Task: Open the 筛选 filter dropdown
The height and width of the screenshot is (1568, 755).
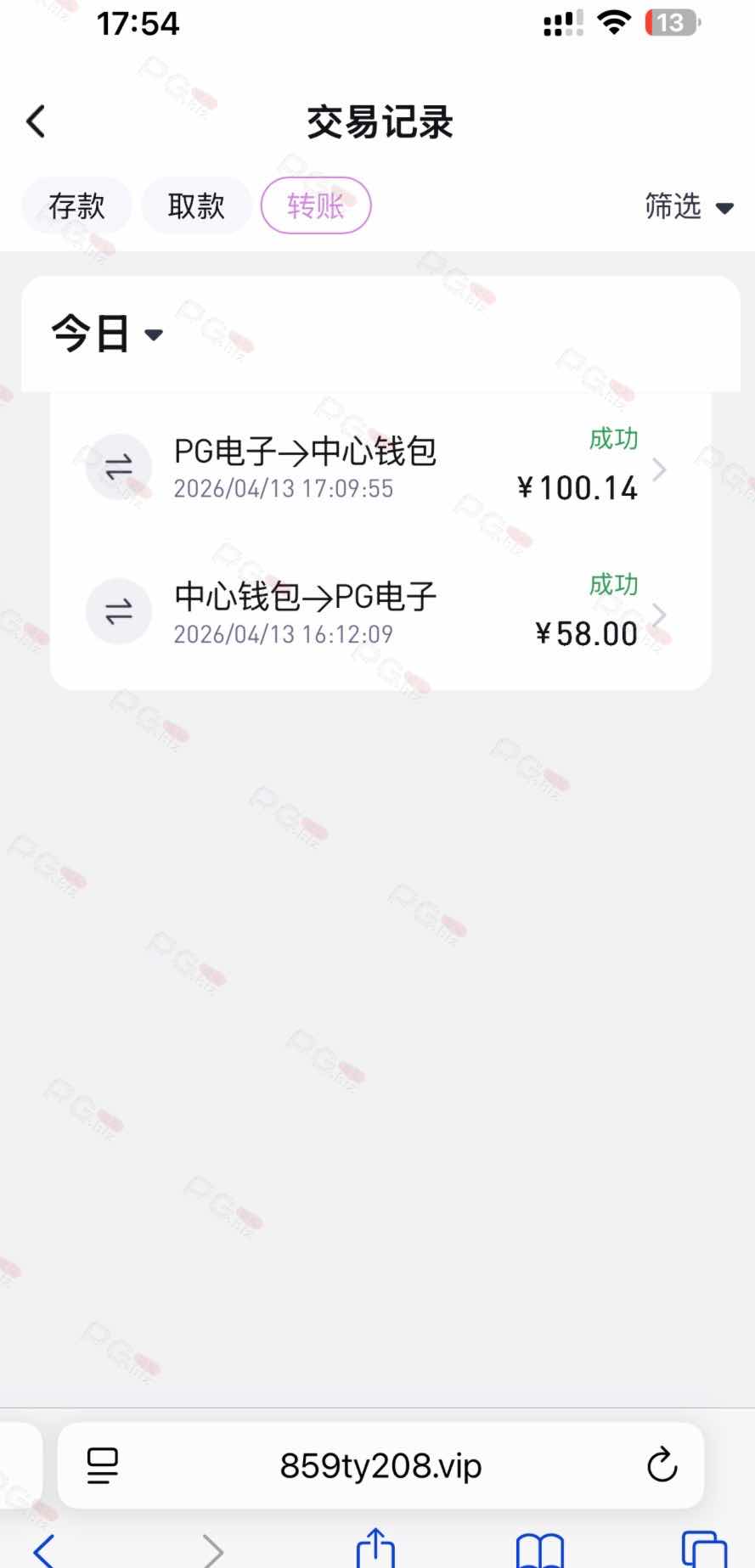Action: (x=688, y=206)
